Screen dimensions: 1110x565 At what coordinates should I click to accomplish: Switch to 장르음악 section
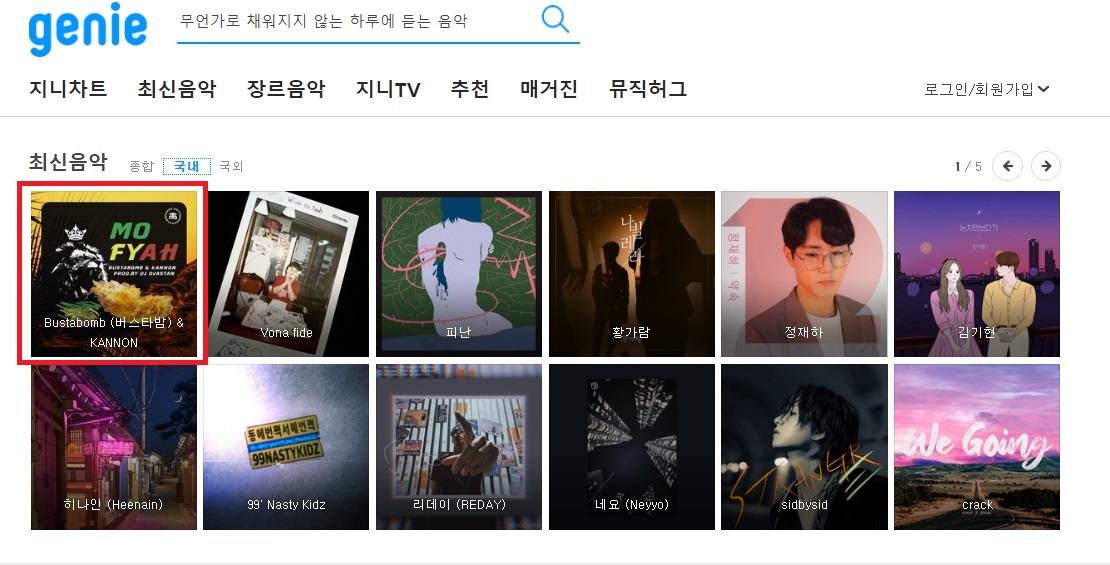point(286,89)
